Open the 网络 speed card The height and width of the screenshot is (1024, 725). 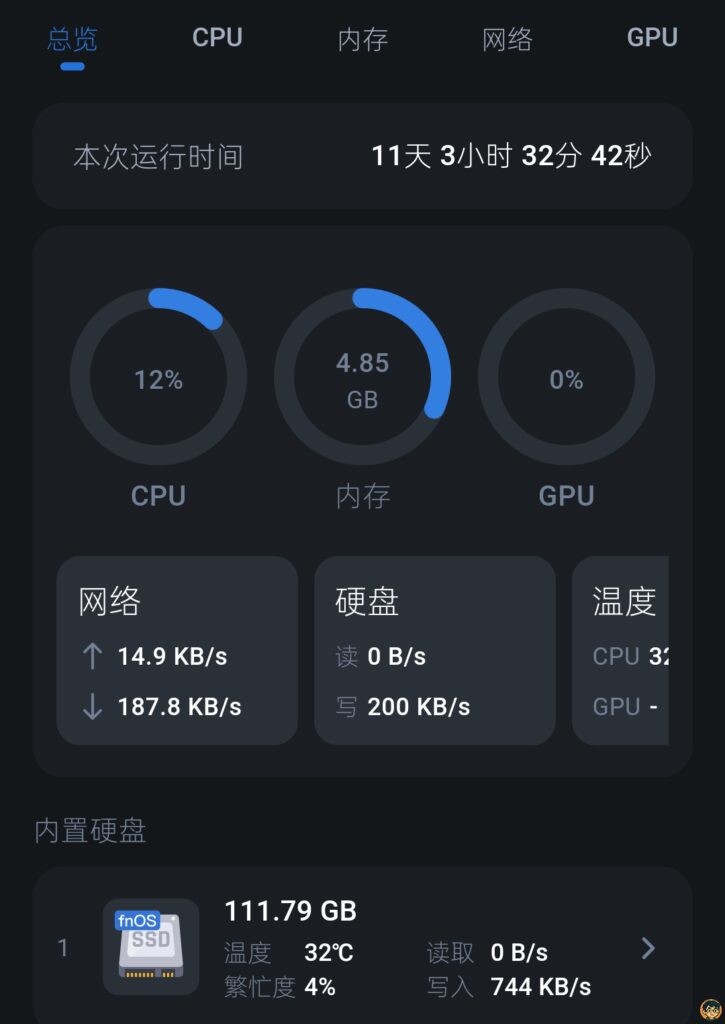[x=177, y=651]
